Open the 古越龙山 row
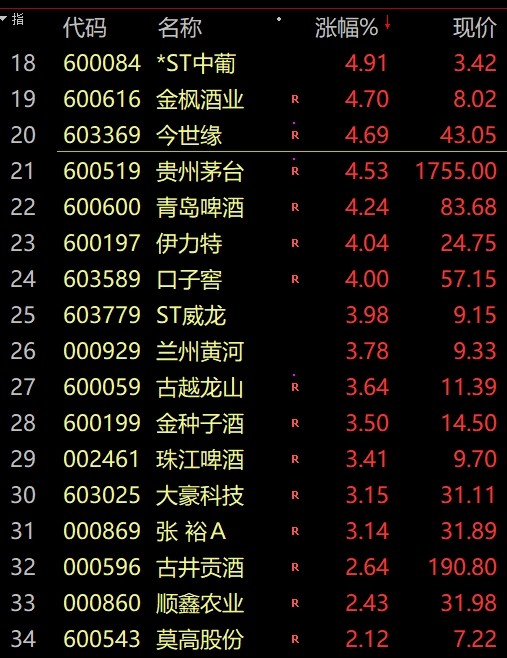The height and width of the screenshot is (658, 507). click(x=254, y=387)
